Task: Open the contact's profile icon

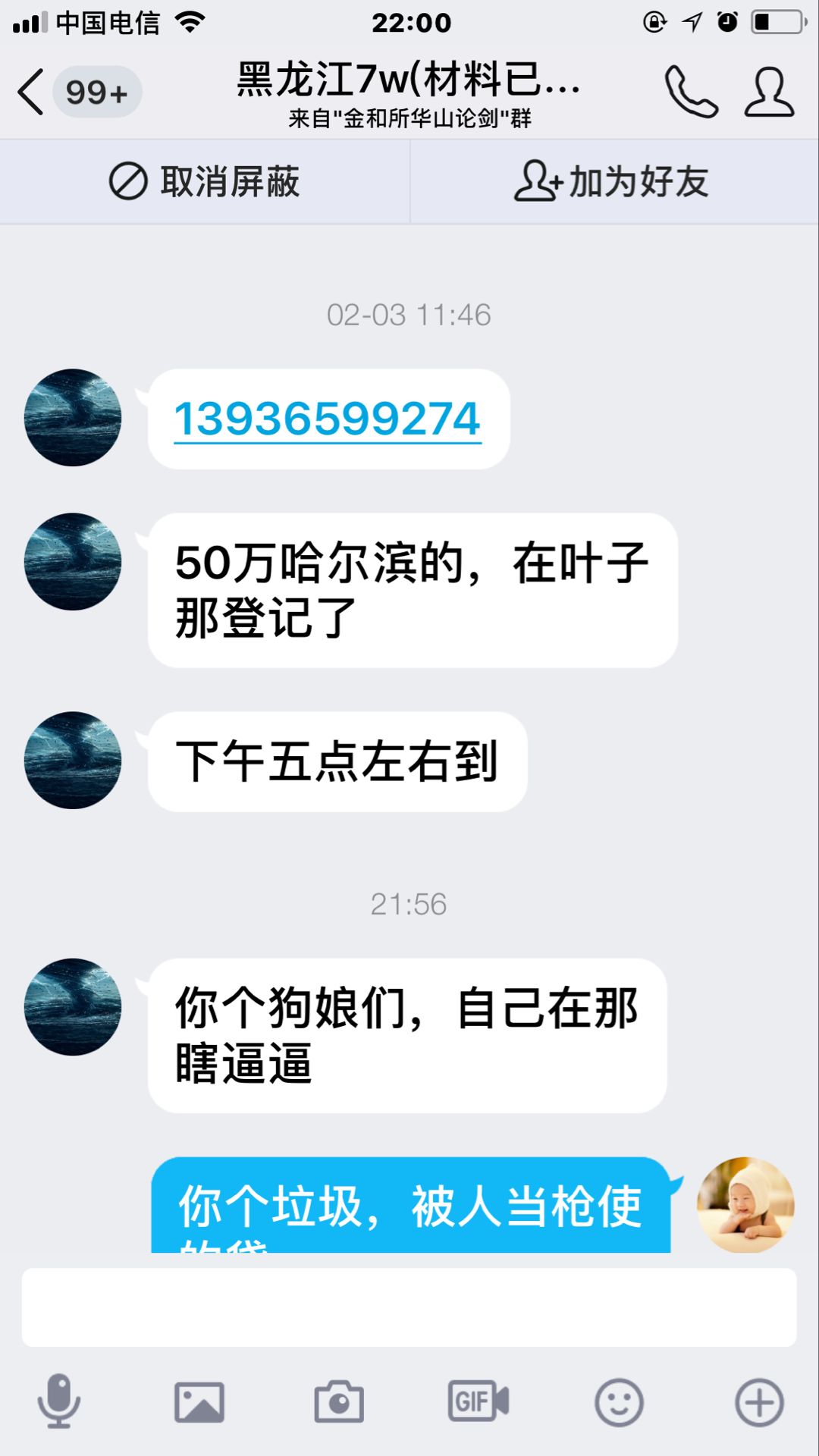Action: pos(769,93)
